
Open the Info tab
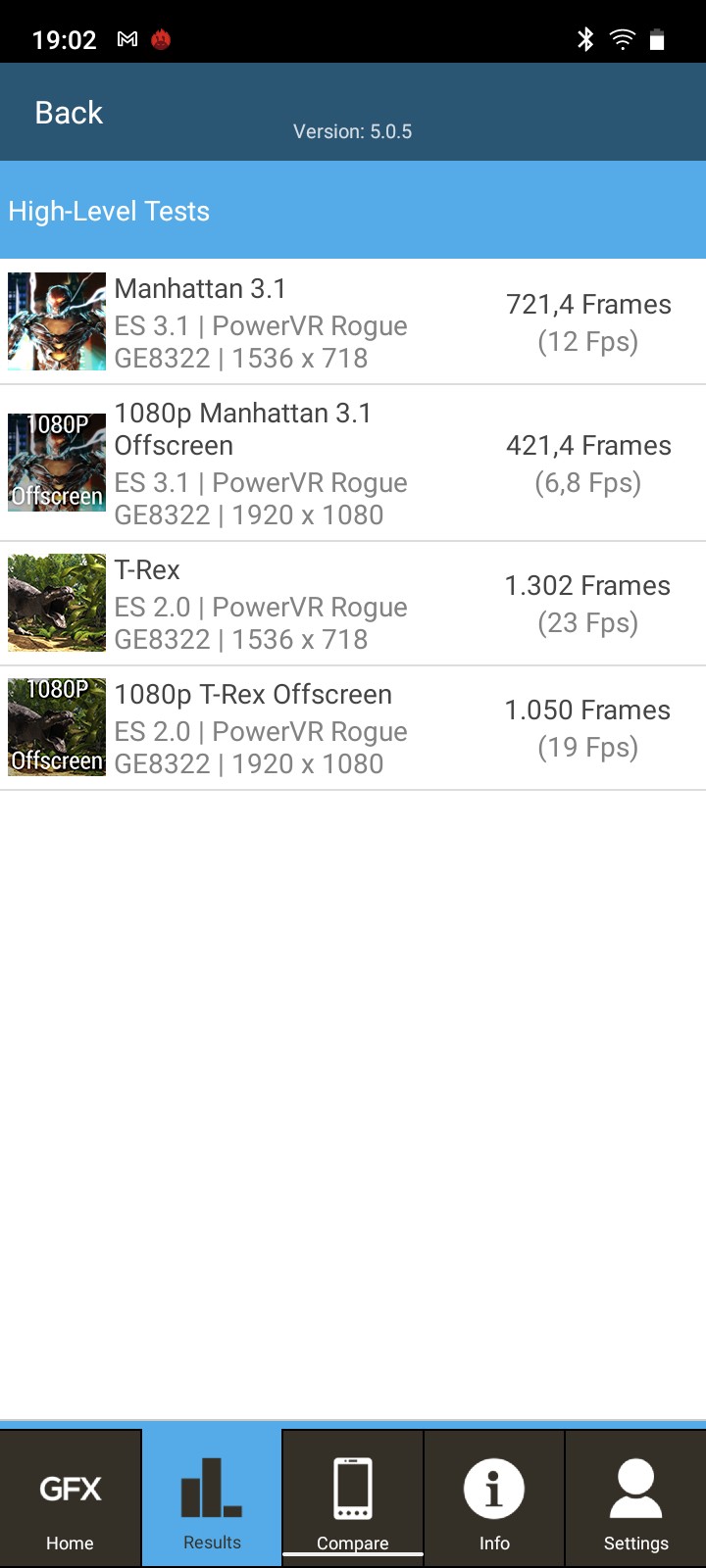pos(494,1499)
